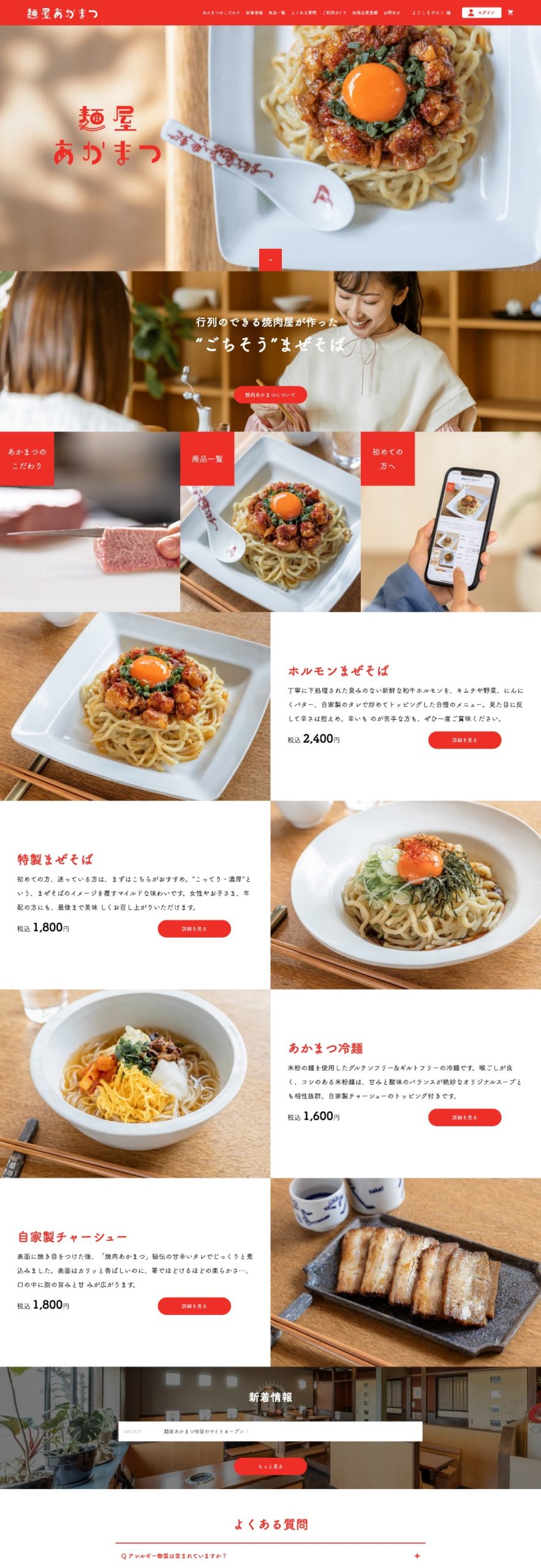Open お問合せ contact link in header

click(392, 12)
